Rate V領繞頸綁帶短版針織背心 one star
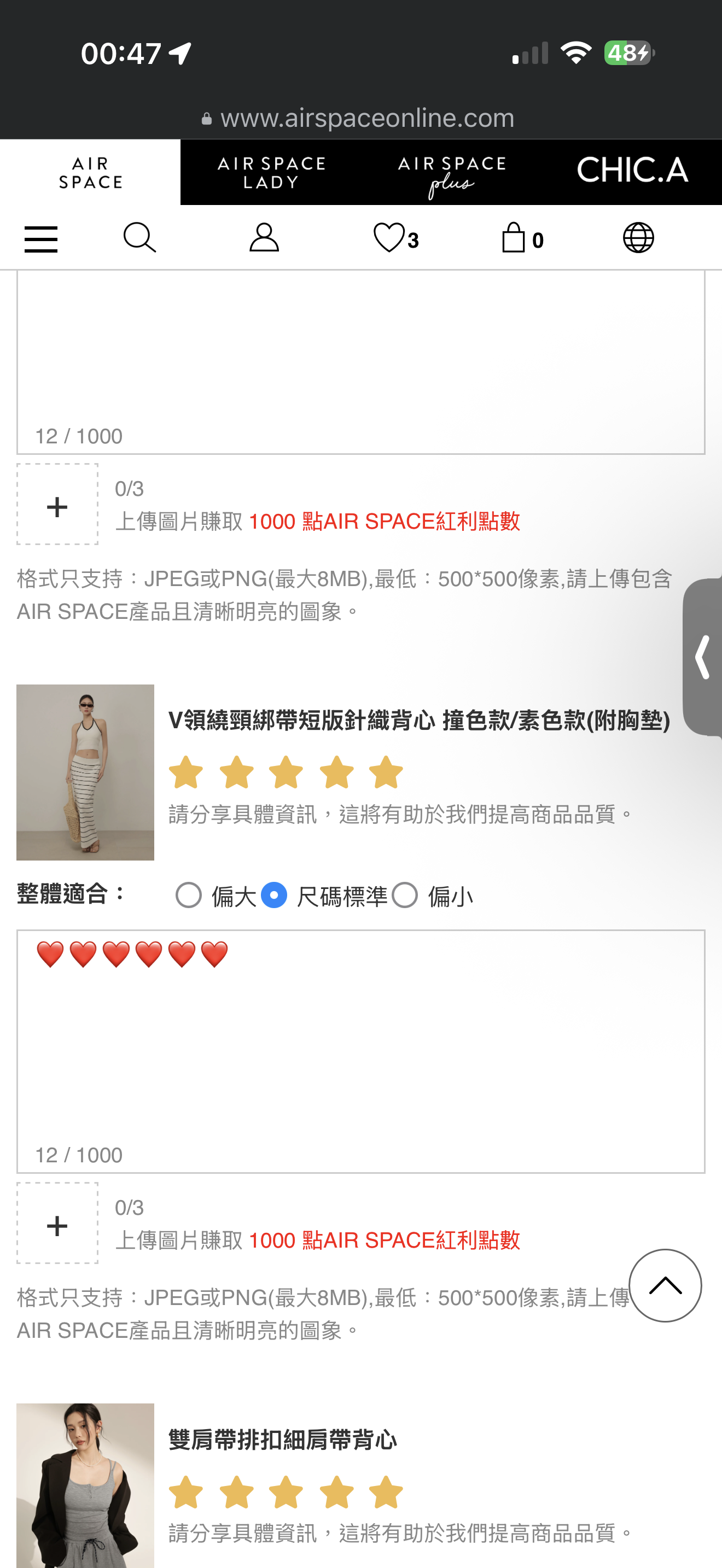 [185, 773]
